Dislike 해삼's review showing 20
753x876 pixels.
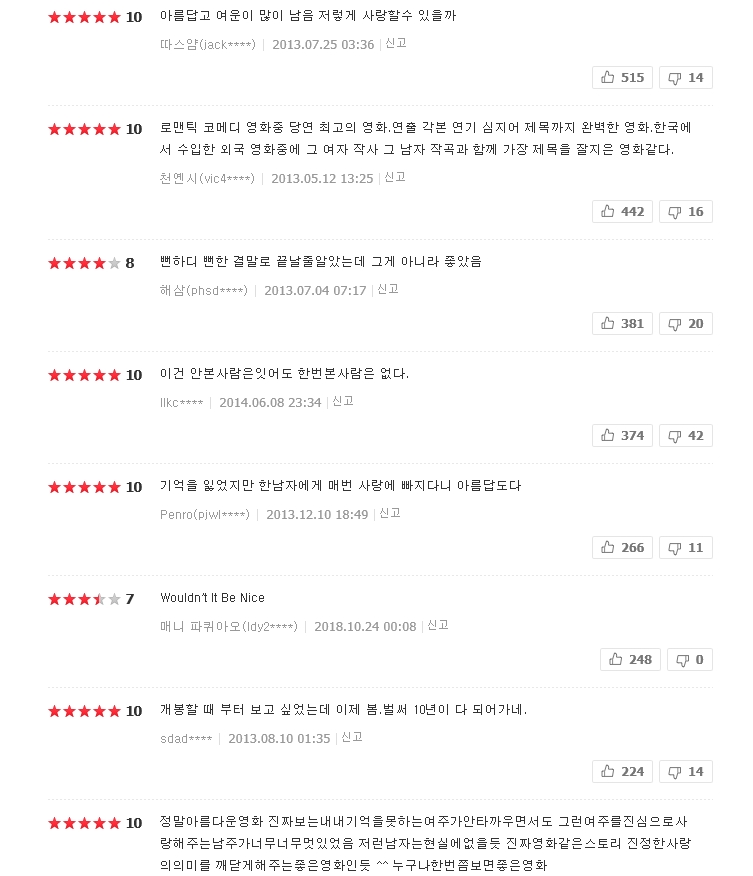(686, 323)
